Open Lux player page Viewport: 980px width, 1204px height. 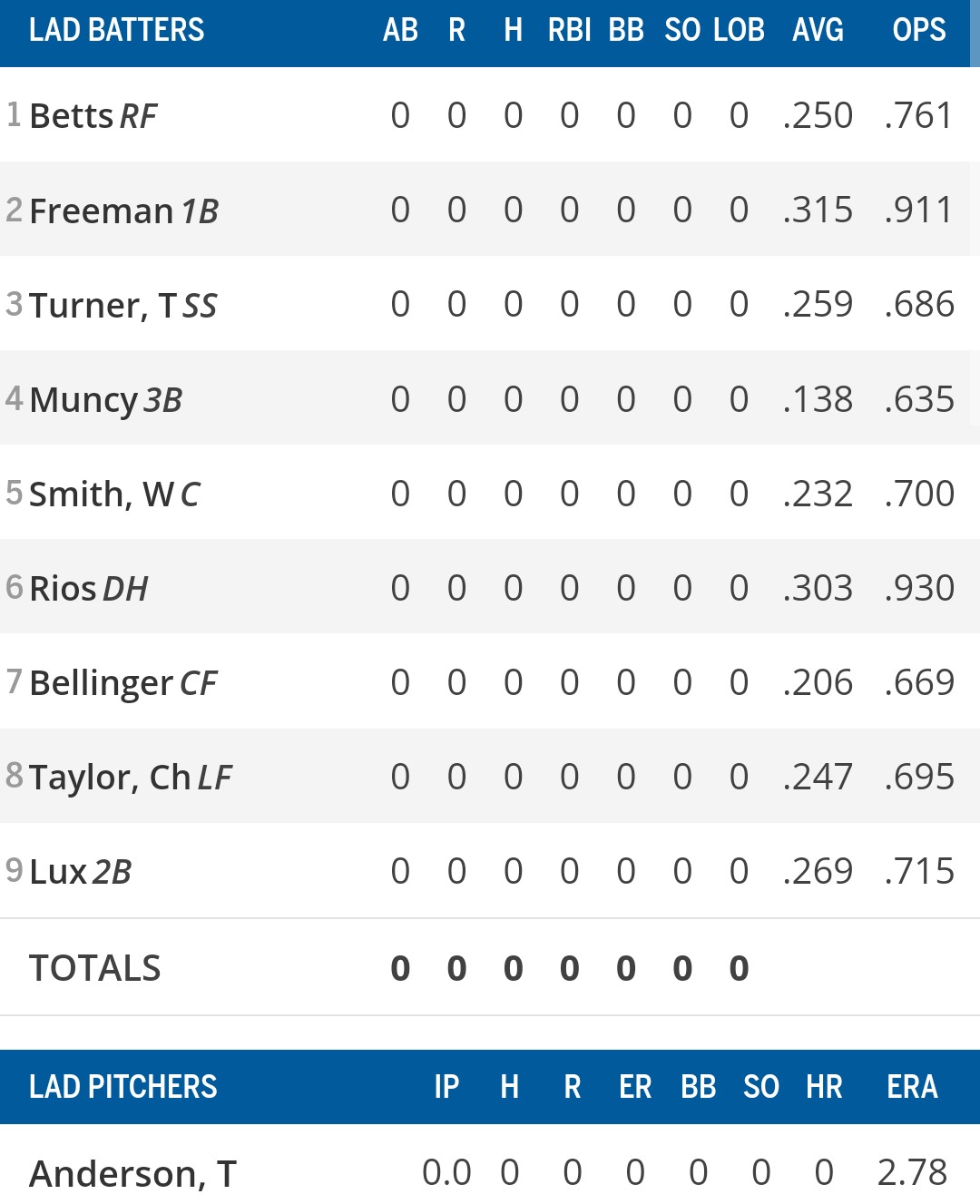tap(58, 871)
